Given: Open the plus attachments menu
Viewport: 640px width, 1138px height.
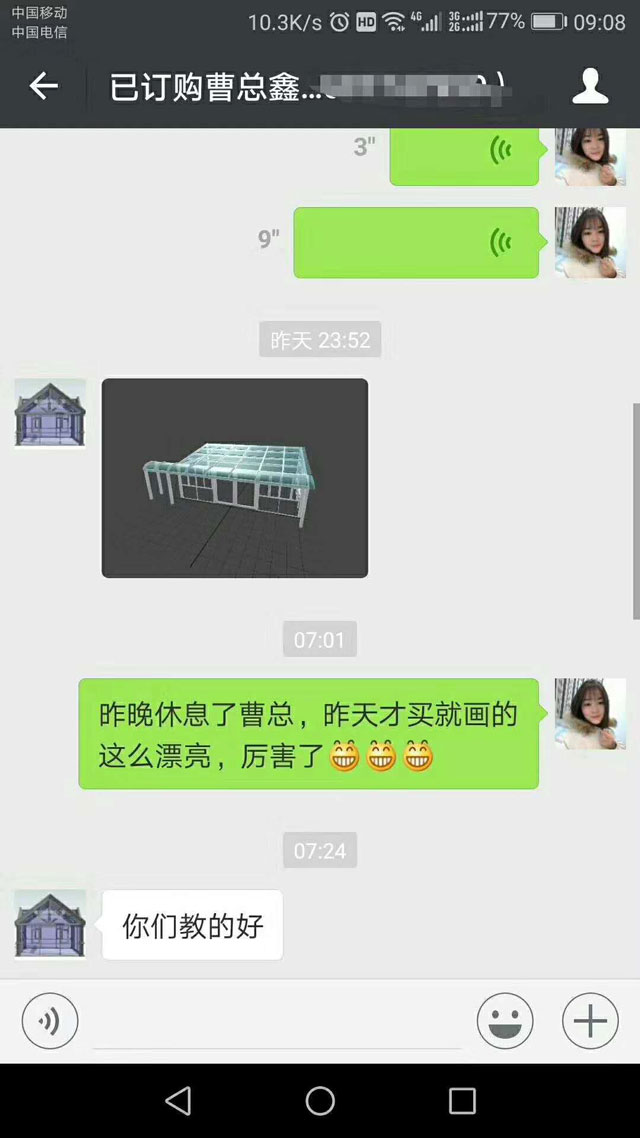Looking at the screenshot, I should click(x=590, y=1021).
